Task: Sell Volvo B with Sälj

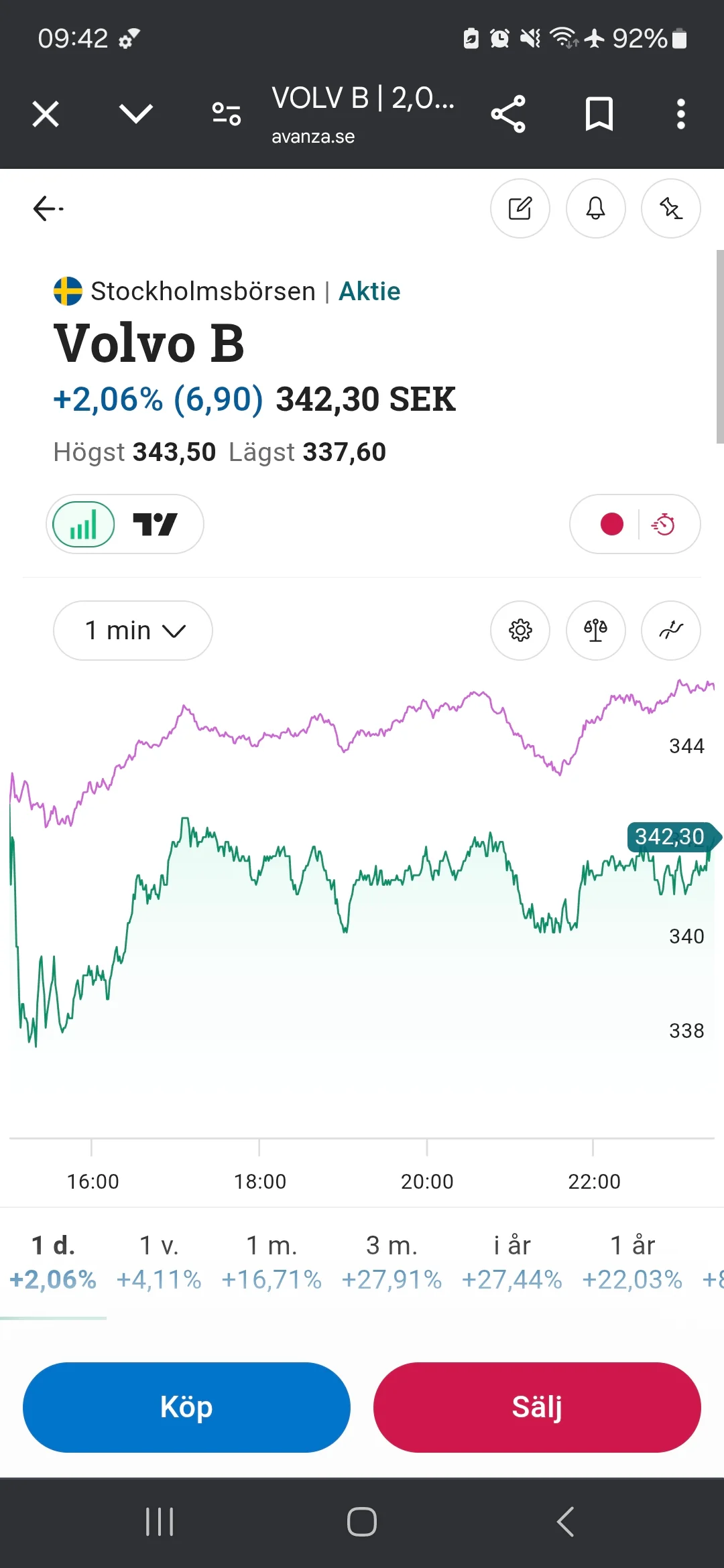Action: pyautogui.click(x=537, y=1407)
